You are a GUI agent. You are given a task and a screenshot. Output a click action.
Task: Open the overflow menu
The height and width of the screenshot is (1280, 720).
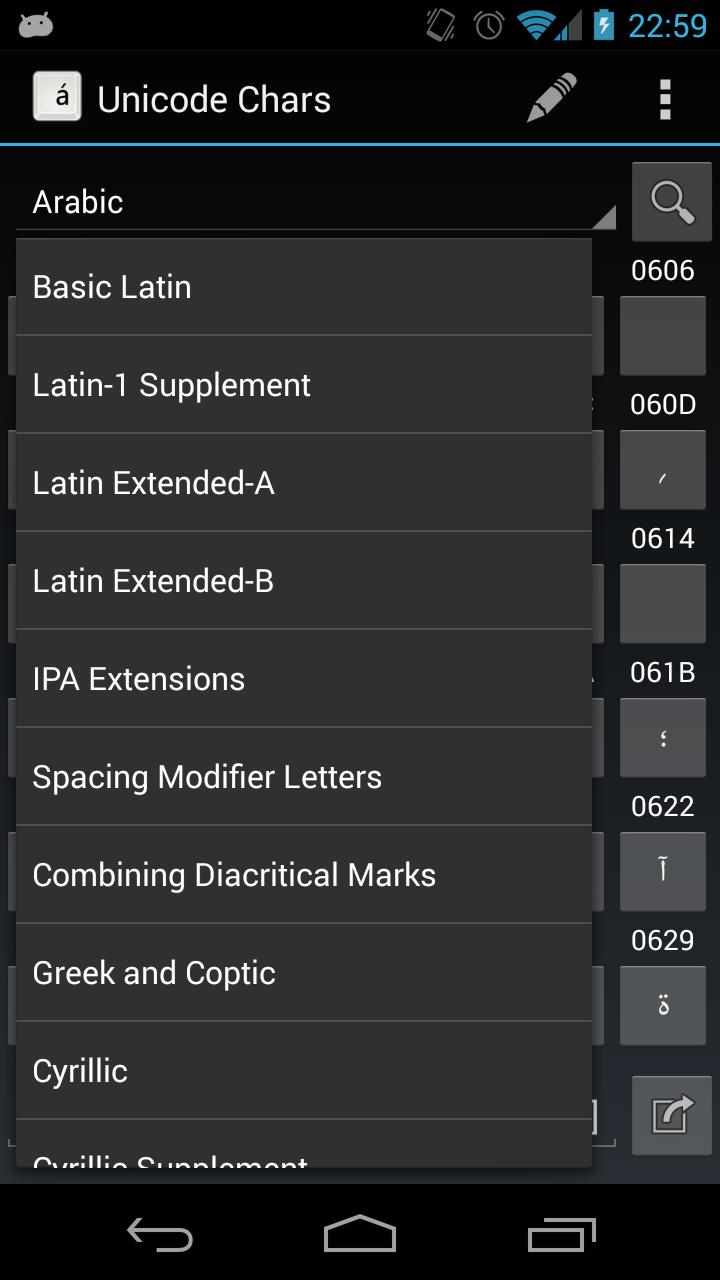(x=665, y=99)
